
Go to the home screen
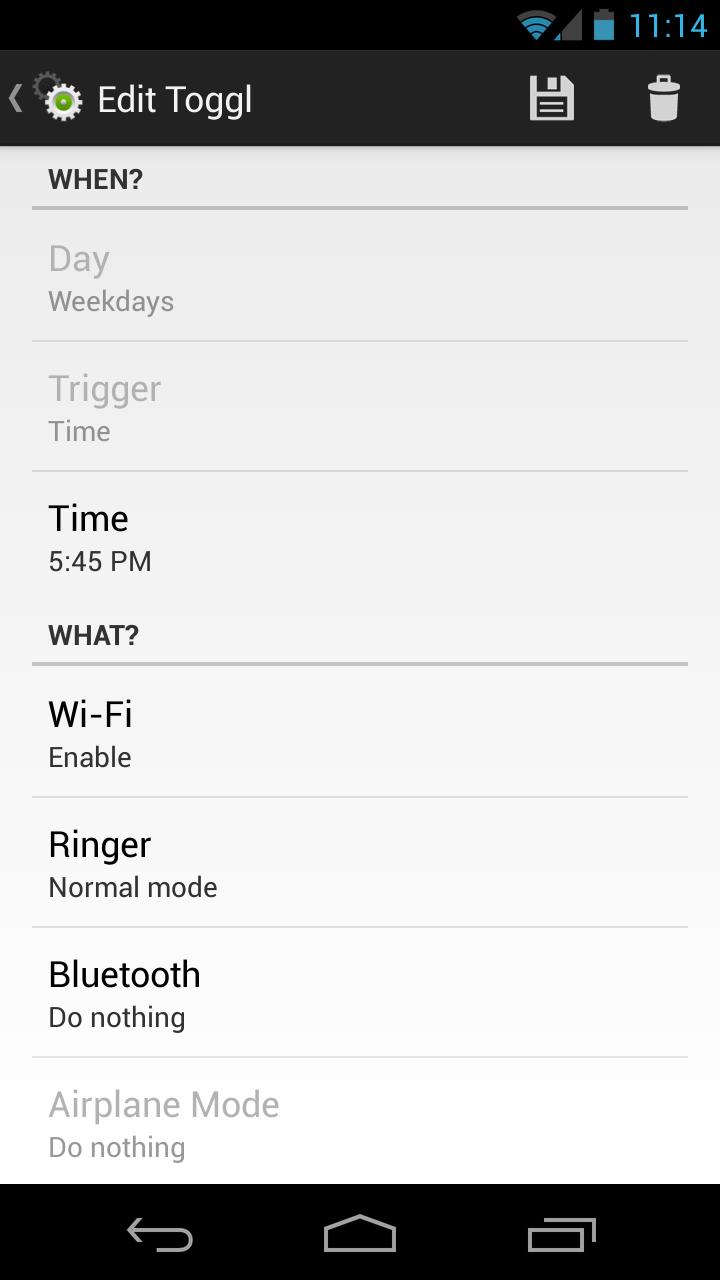(360, 1234)
